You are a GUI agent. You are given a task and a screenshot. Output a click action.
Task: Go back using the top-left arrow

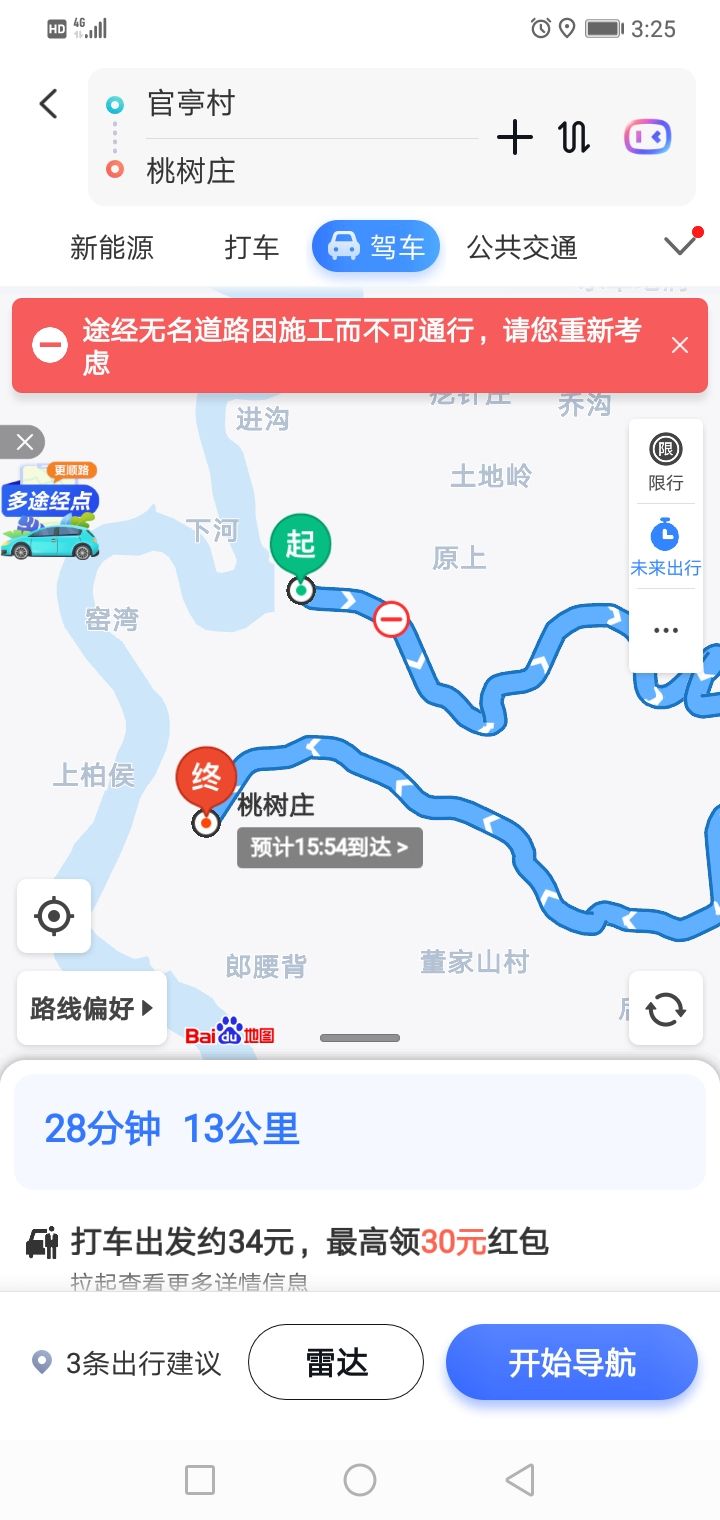point(48,104)
